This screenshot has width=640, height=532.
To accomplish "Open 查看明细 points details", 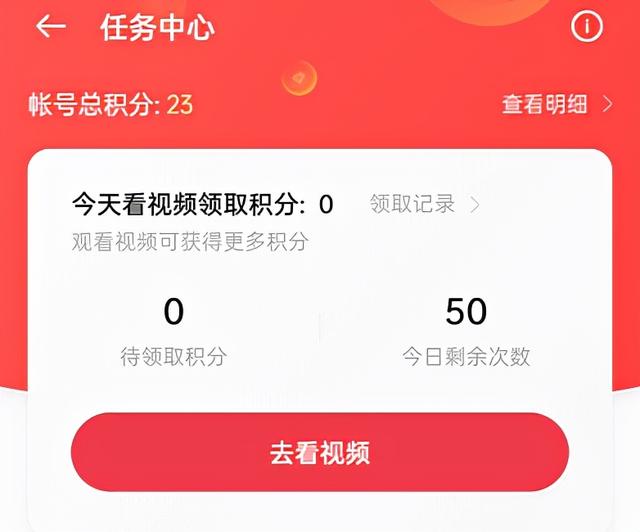I will pos(557,104).
